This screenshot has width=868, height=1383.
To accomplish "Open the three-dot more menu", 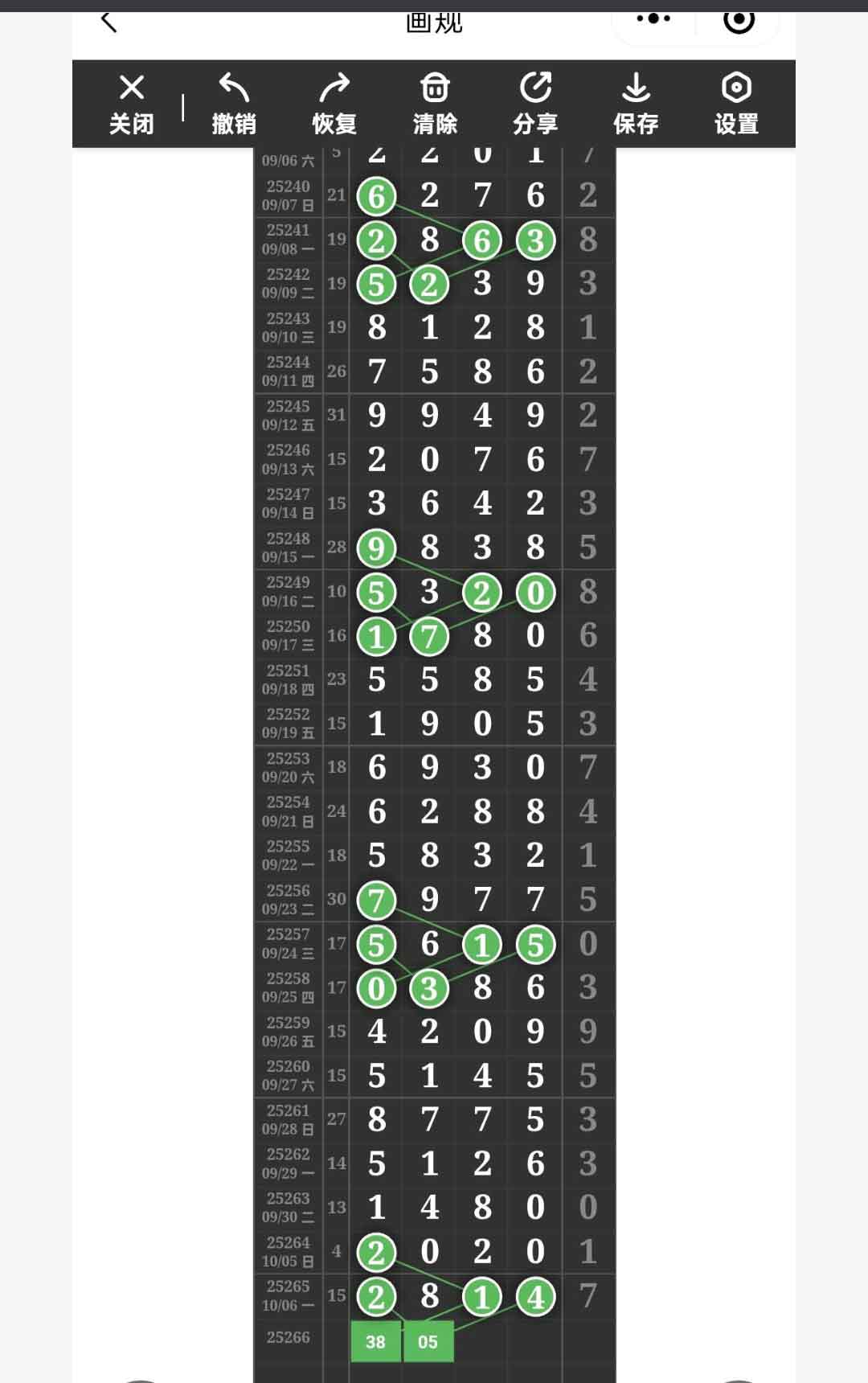I will (653, 19).
